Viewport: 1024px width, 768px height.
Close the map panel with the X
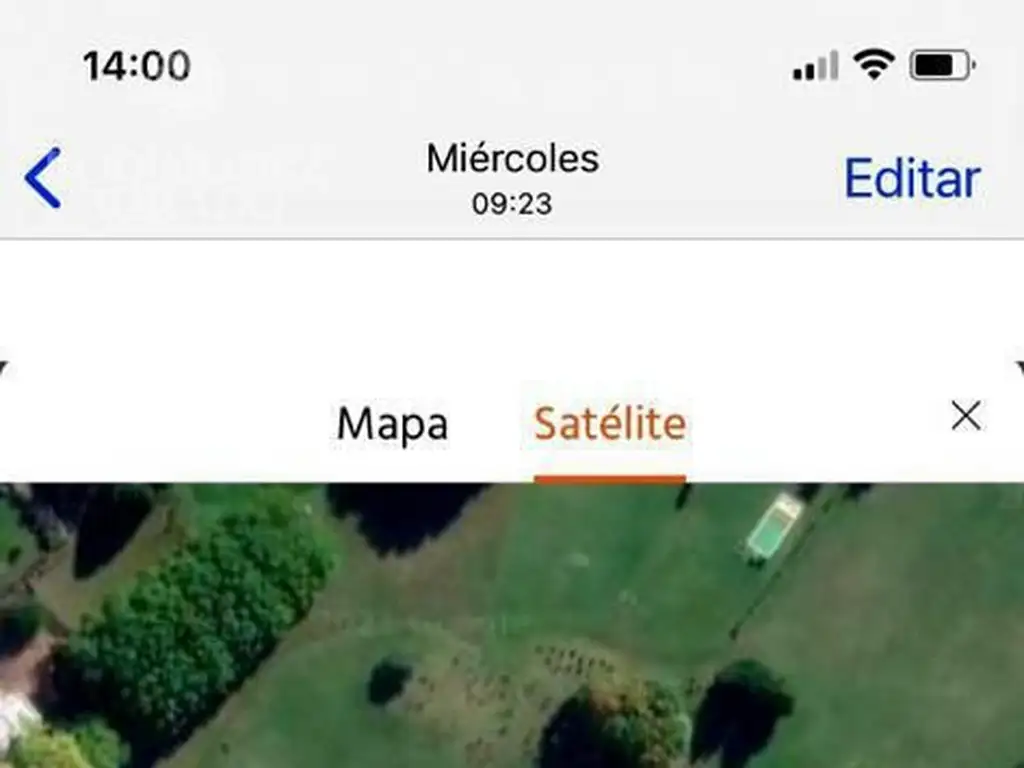(x=965, y=416)
